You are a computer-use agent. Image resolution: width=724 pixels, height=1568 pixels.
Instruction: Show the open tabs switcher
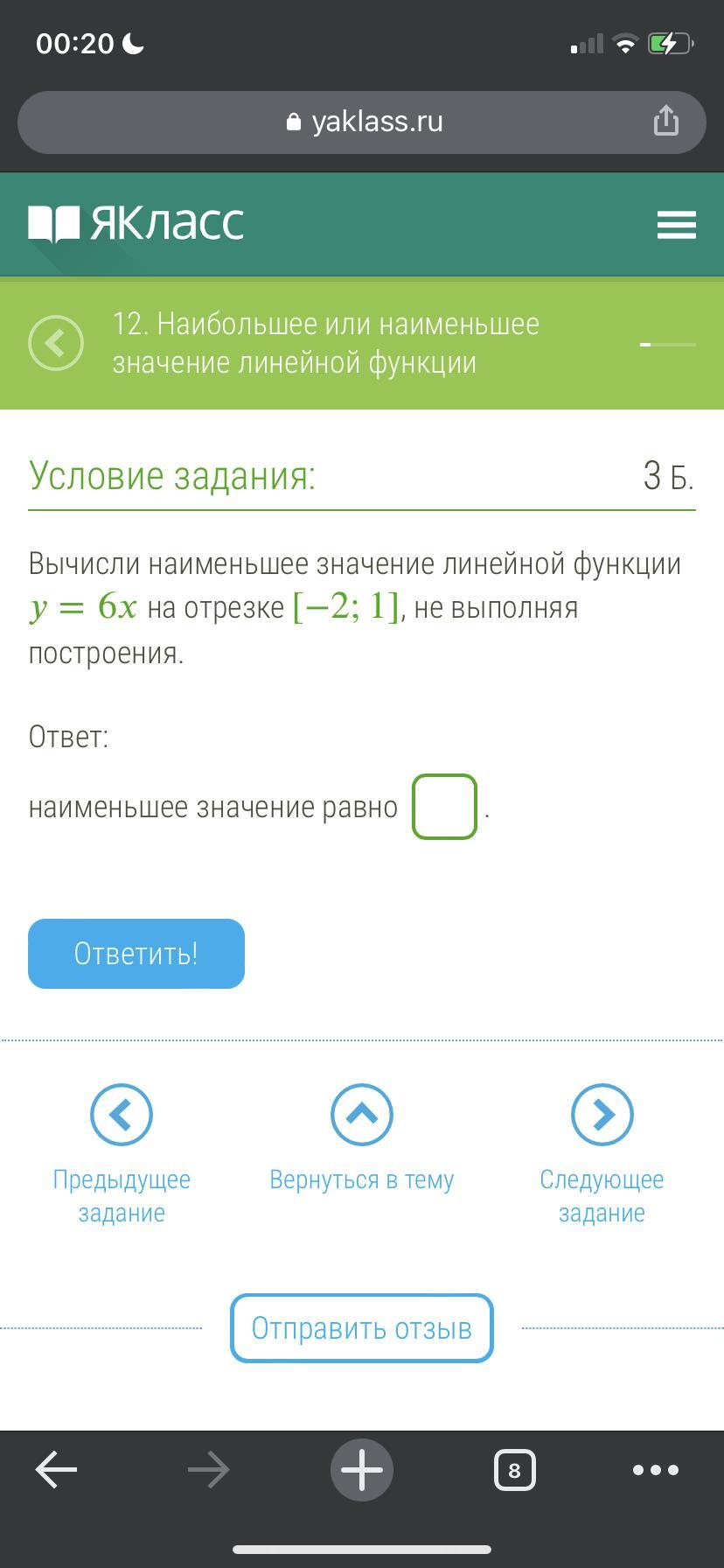[x=514, y=1470]
